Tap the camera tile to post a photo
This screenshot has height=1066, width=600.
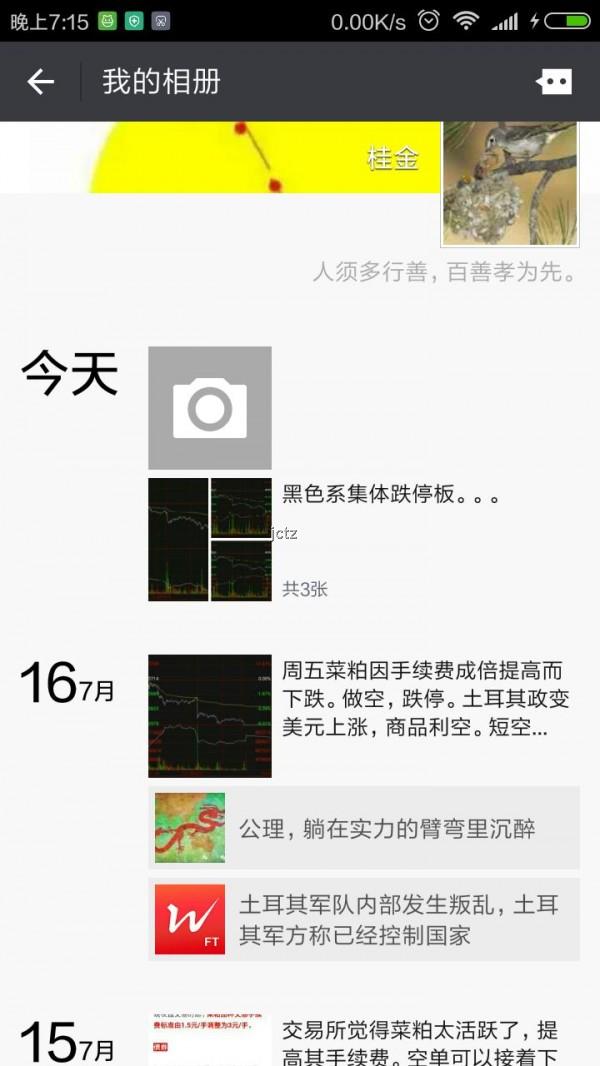(x=210, y=408)
